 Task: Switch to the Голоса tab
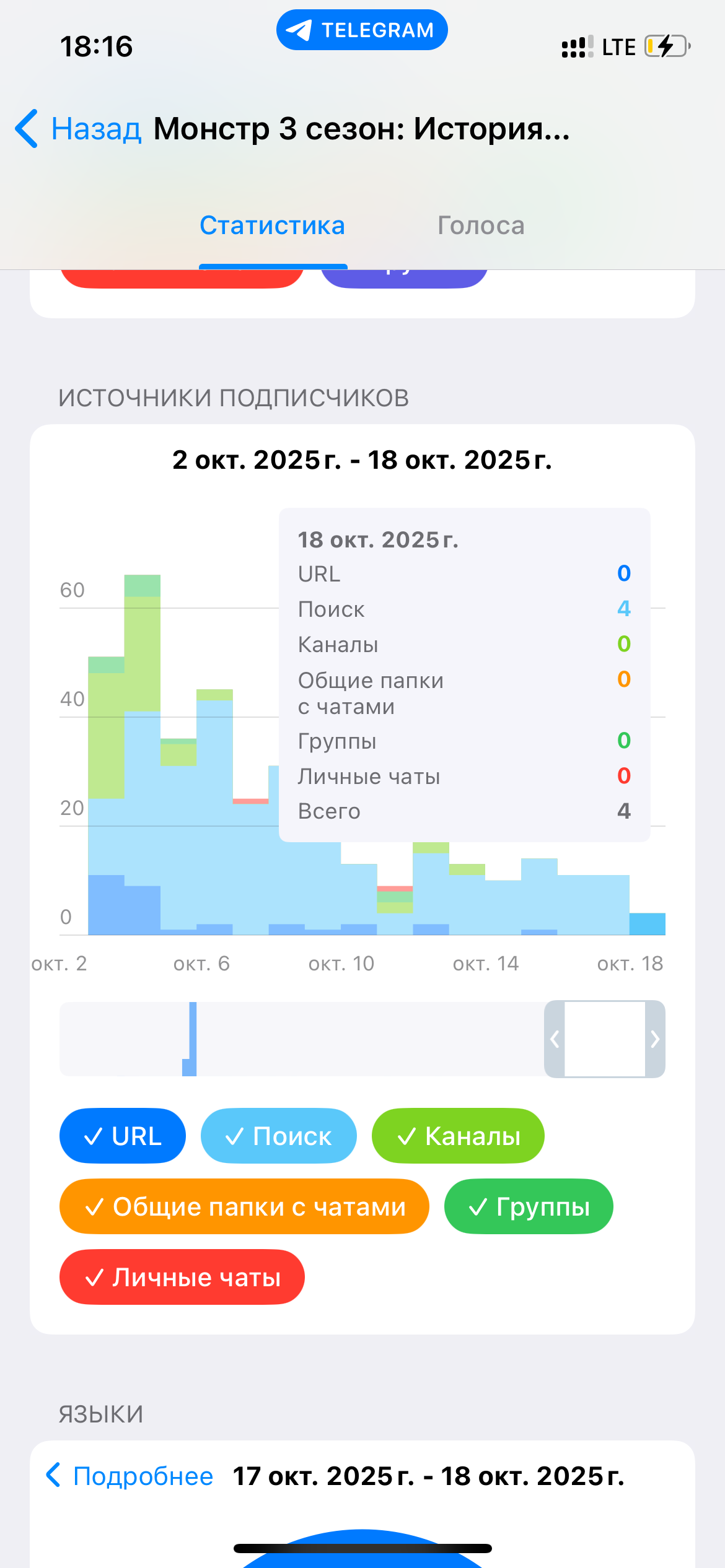tap(481, 225)
